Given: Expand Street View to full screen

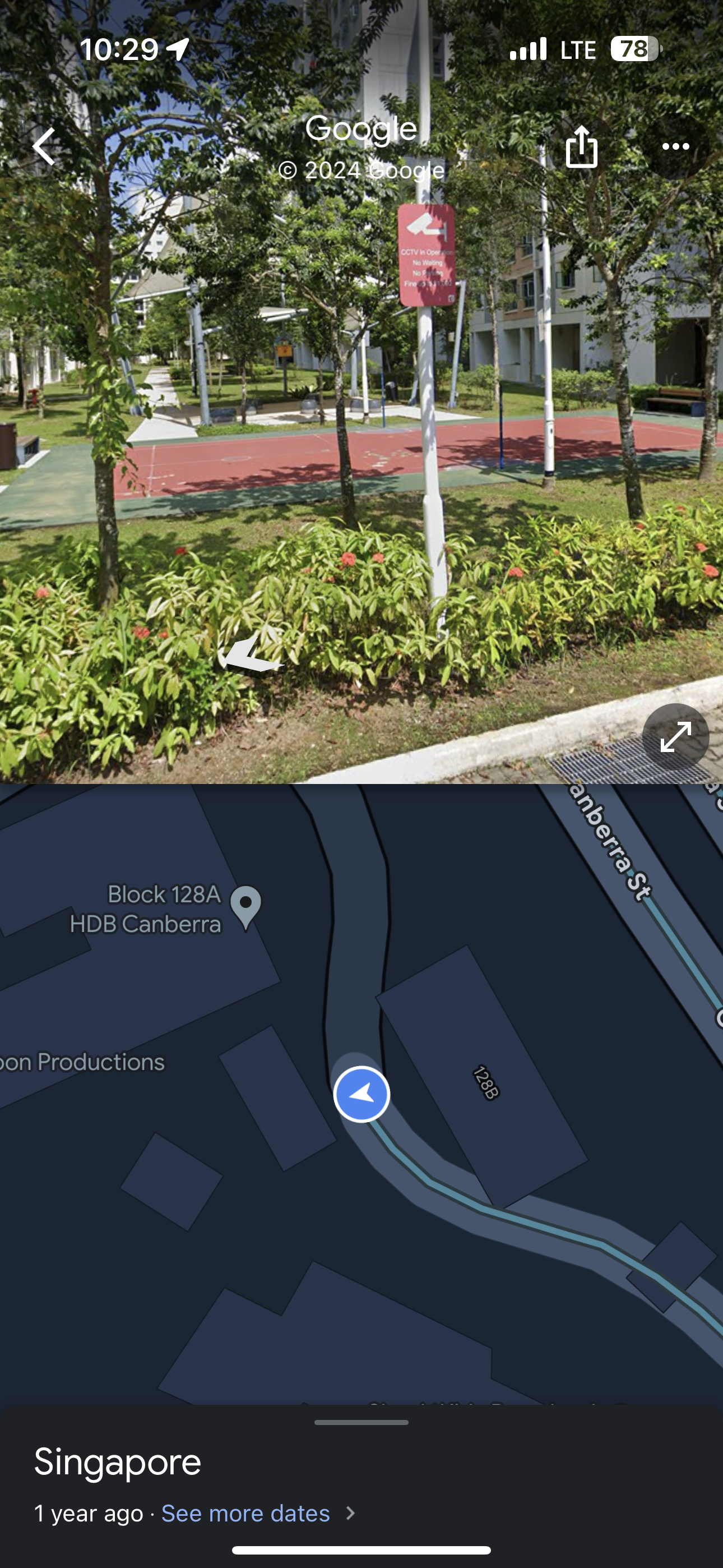Looking at the screenshot, I should pyautogui.click(x=675, y=736).
